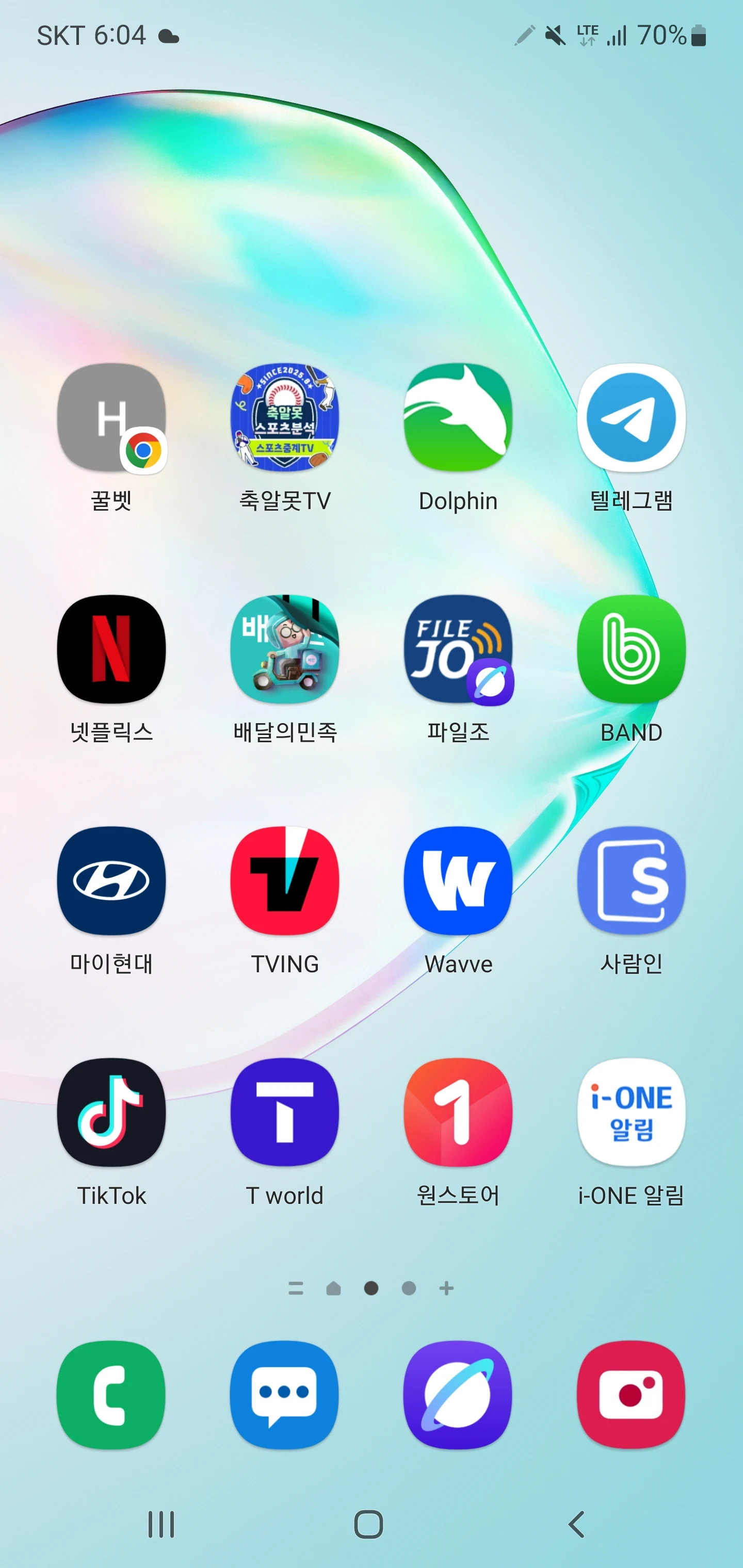
Task: Launch TVING streaming app
Action: (x=284, y=881)
